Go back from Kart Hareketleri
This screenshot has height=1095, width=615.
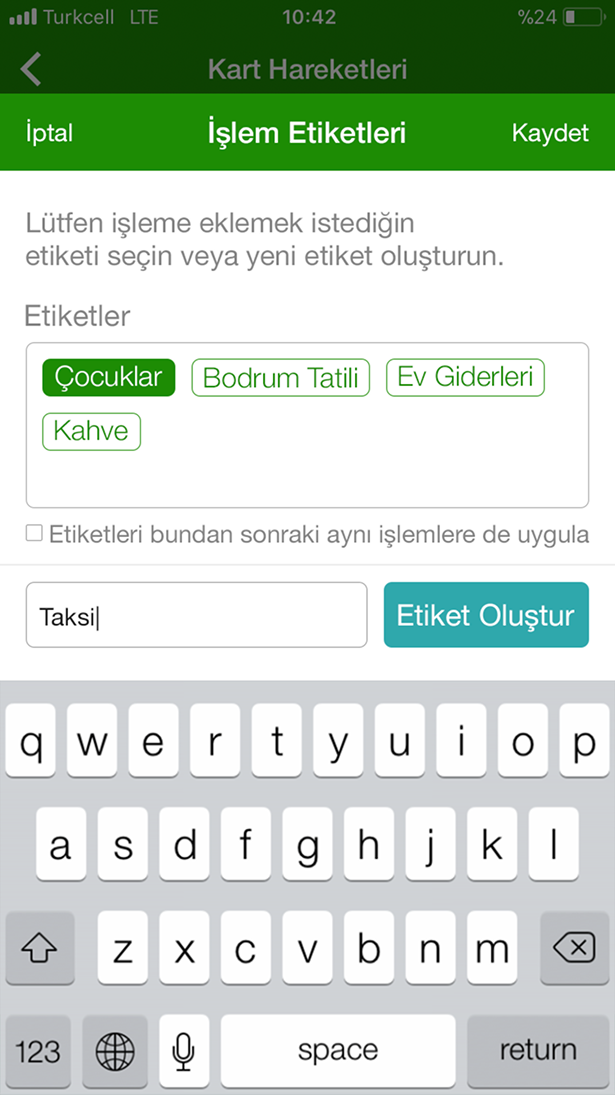click(31, 69)
